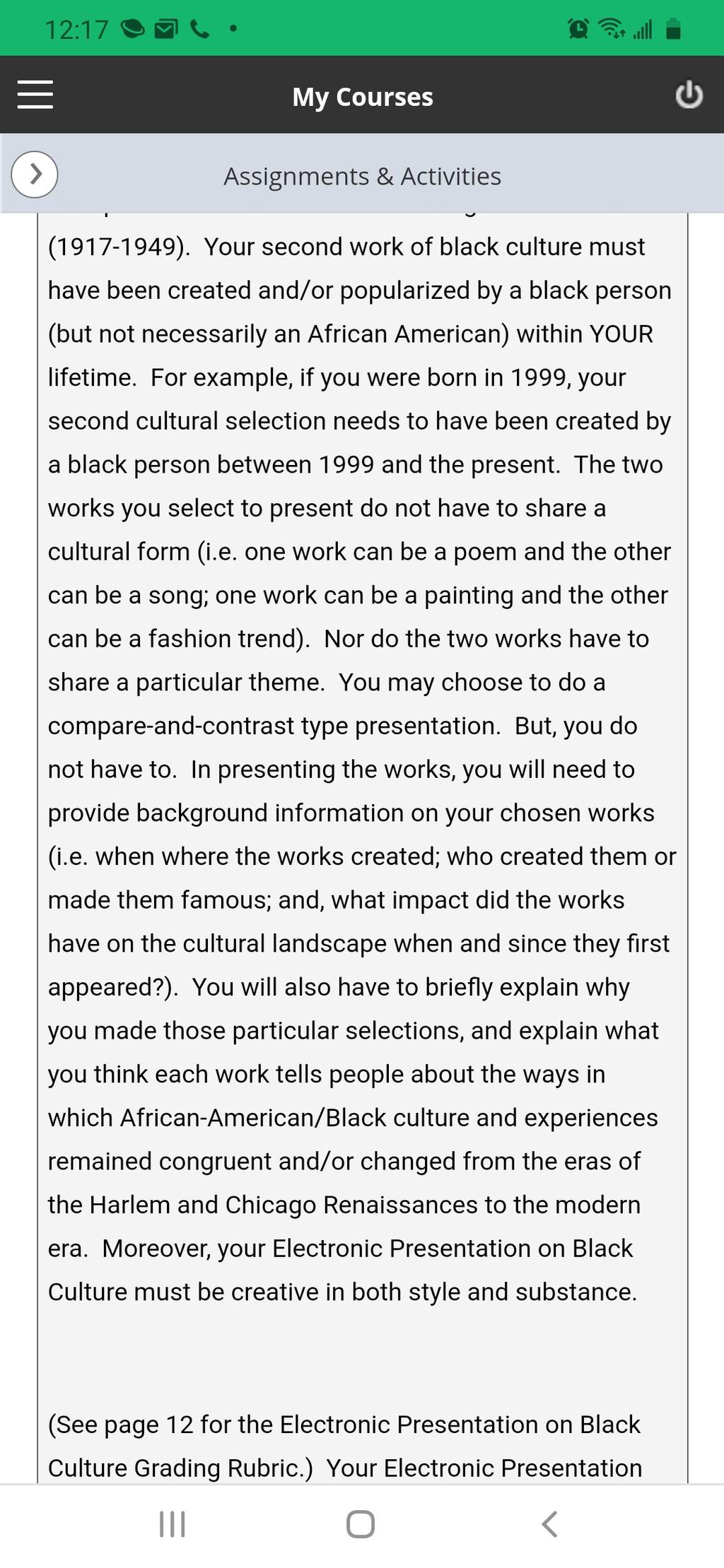The height and width of the screenshot is (1568, 724).
Task: Go to the phone home screen
Action: [361, 1524]
